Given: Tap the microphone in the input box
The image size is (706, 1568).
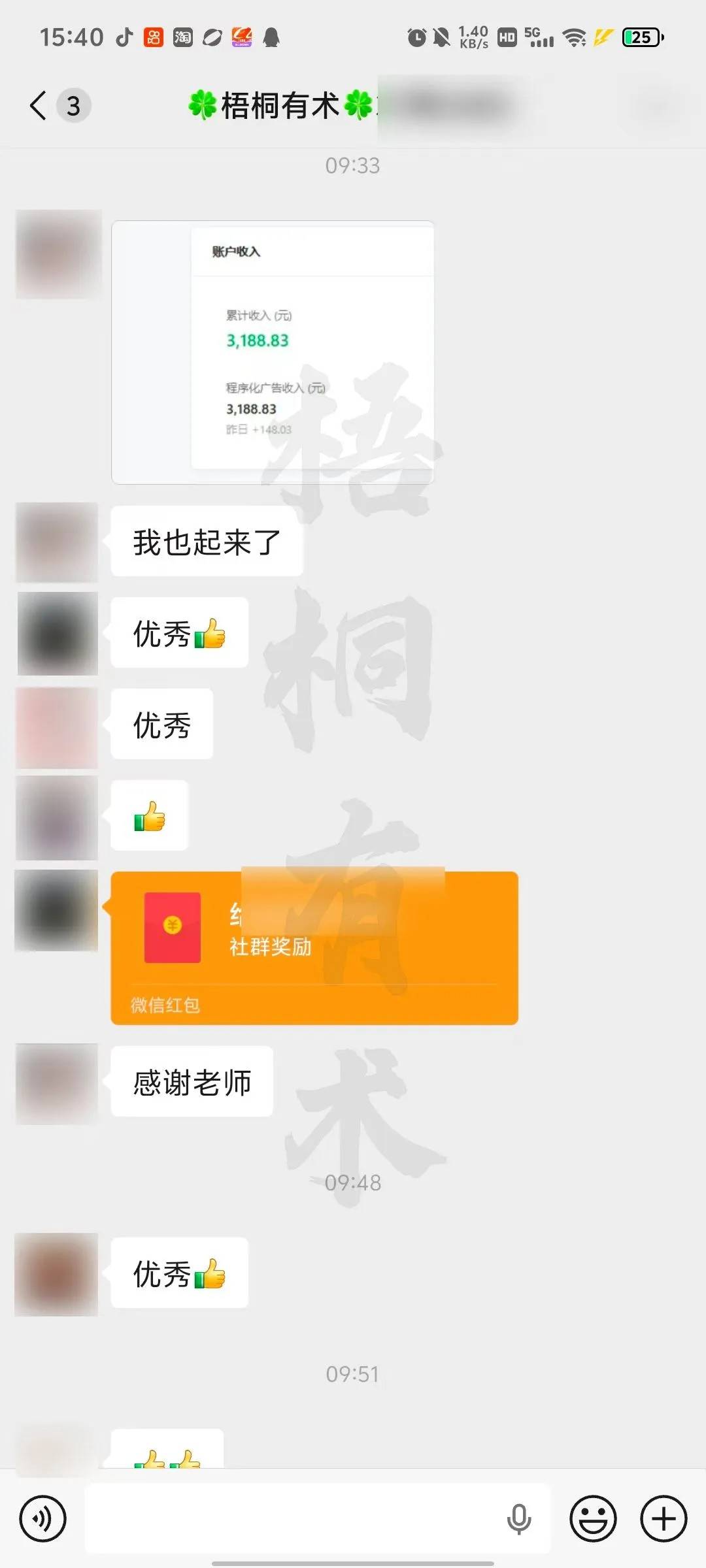Looking at the screenshot, I should (519, 1518).
